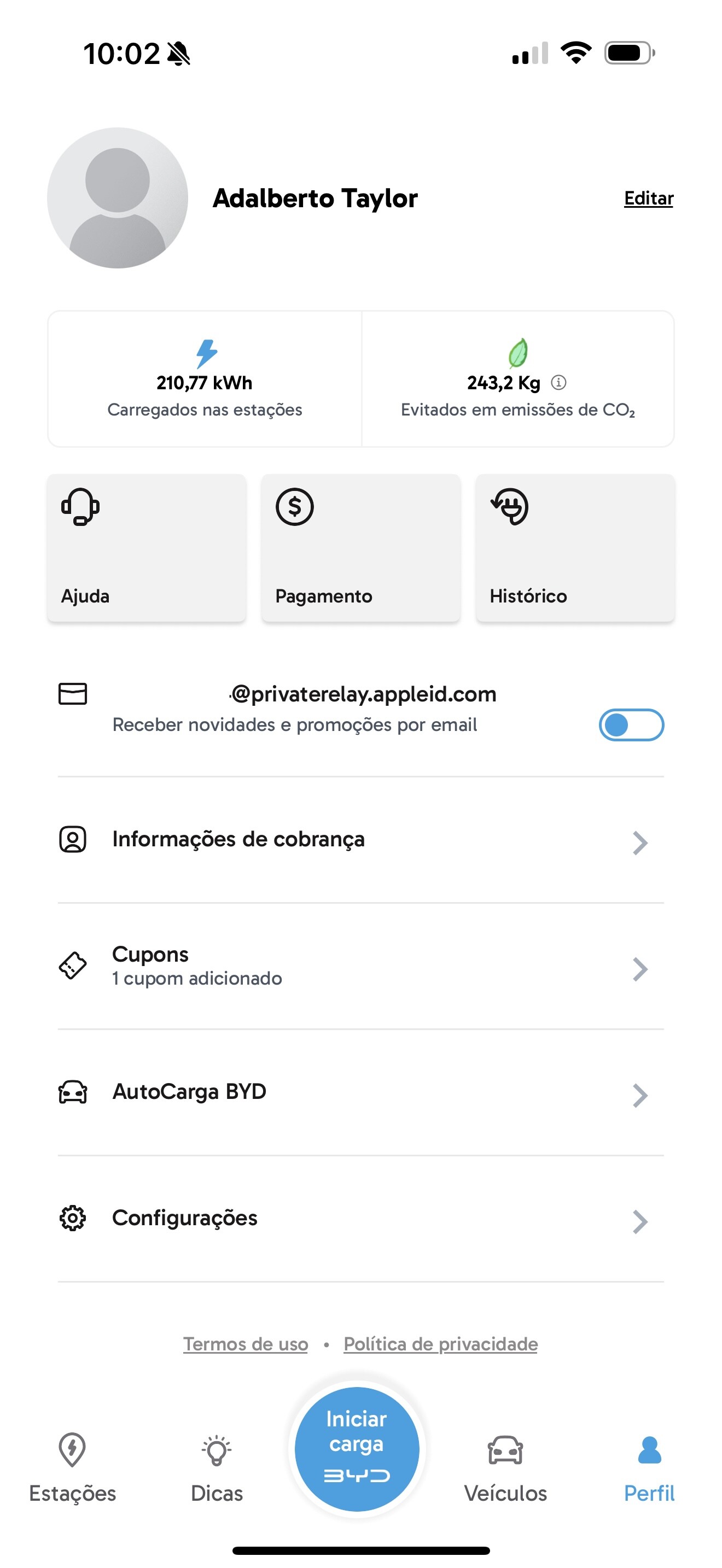The height and width of the screenshot is (1568, 722).
Task: Open the Ajuda help card
Action: click(147, 548)
